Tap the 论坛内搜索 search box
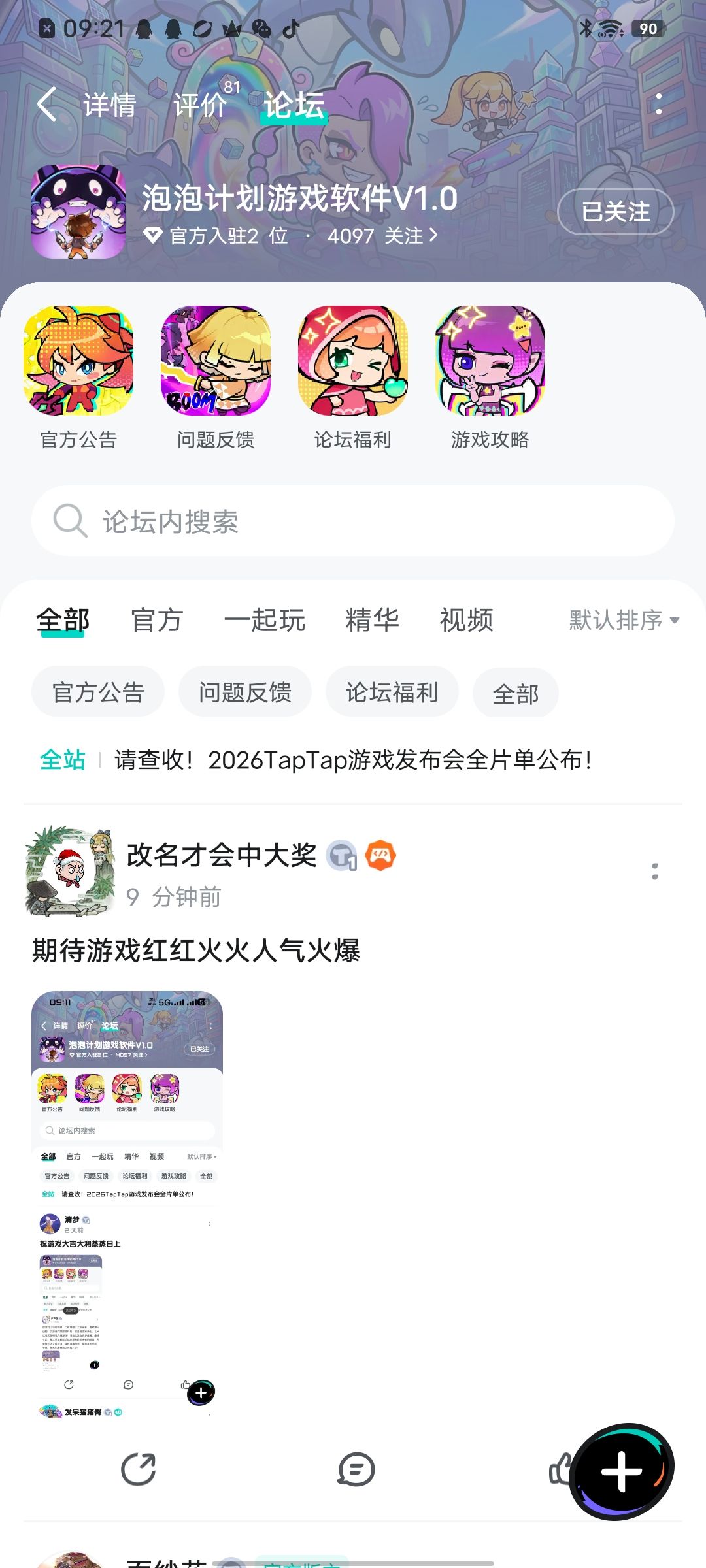 353,521
